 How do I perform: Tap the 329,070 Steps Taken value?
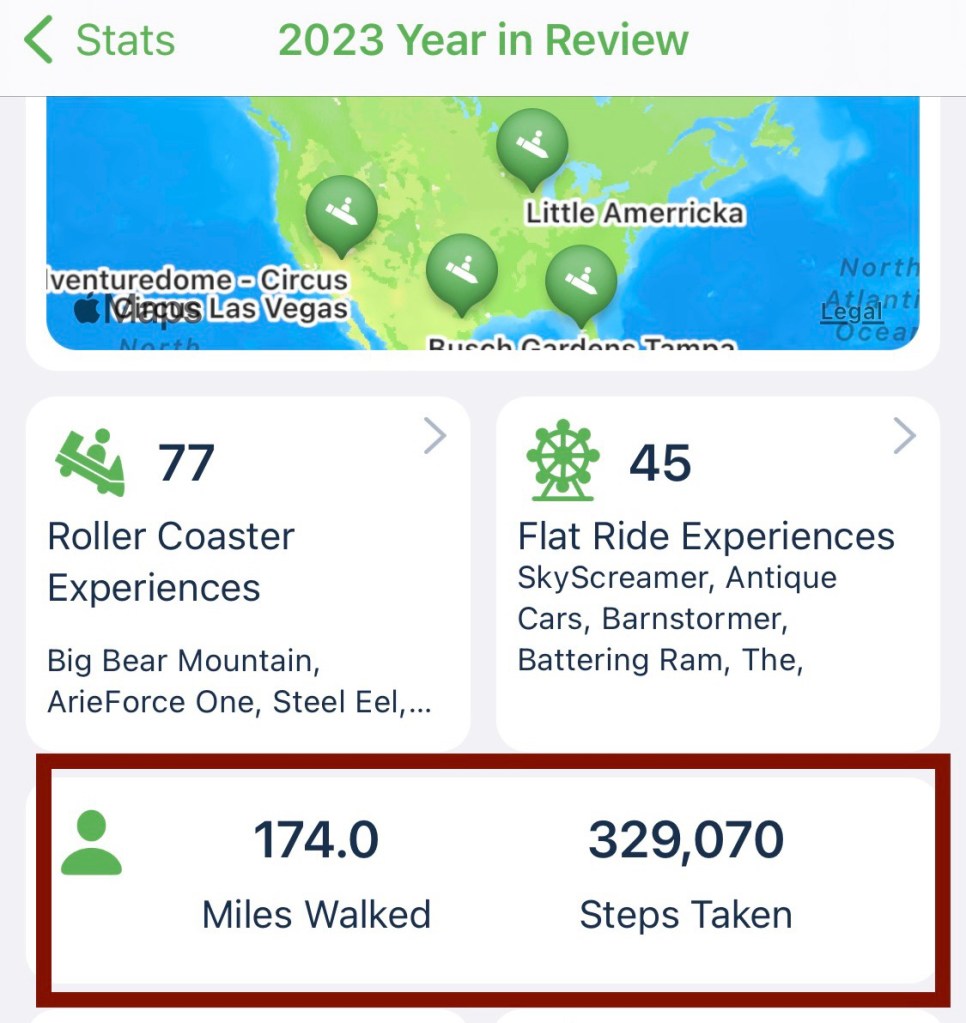[x=685, y=840]
